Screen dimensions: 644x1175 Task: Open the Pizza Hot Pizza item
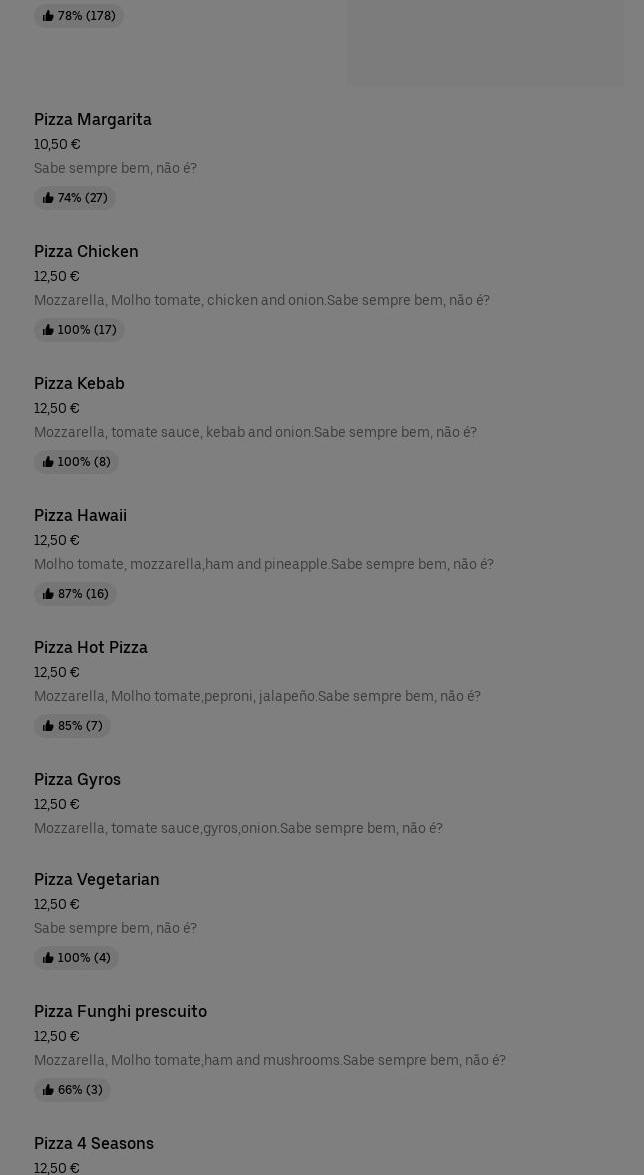91,648
